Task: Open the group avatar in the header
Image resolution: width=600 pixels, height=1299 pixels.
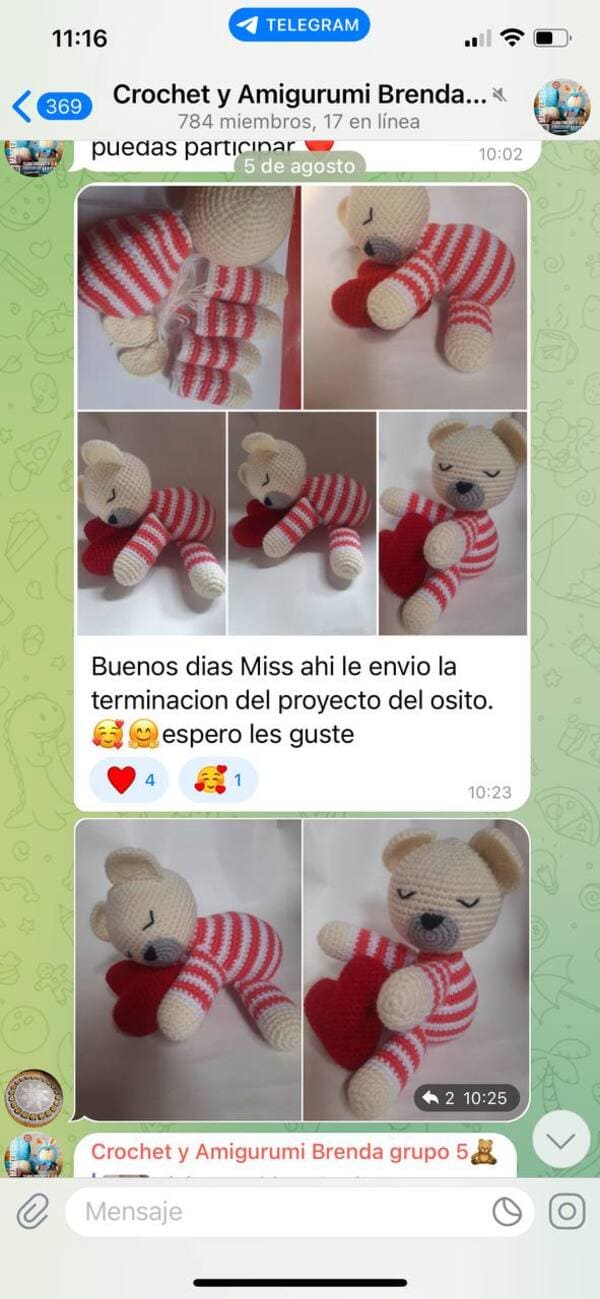Action: pos(562,106)
